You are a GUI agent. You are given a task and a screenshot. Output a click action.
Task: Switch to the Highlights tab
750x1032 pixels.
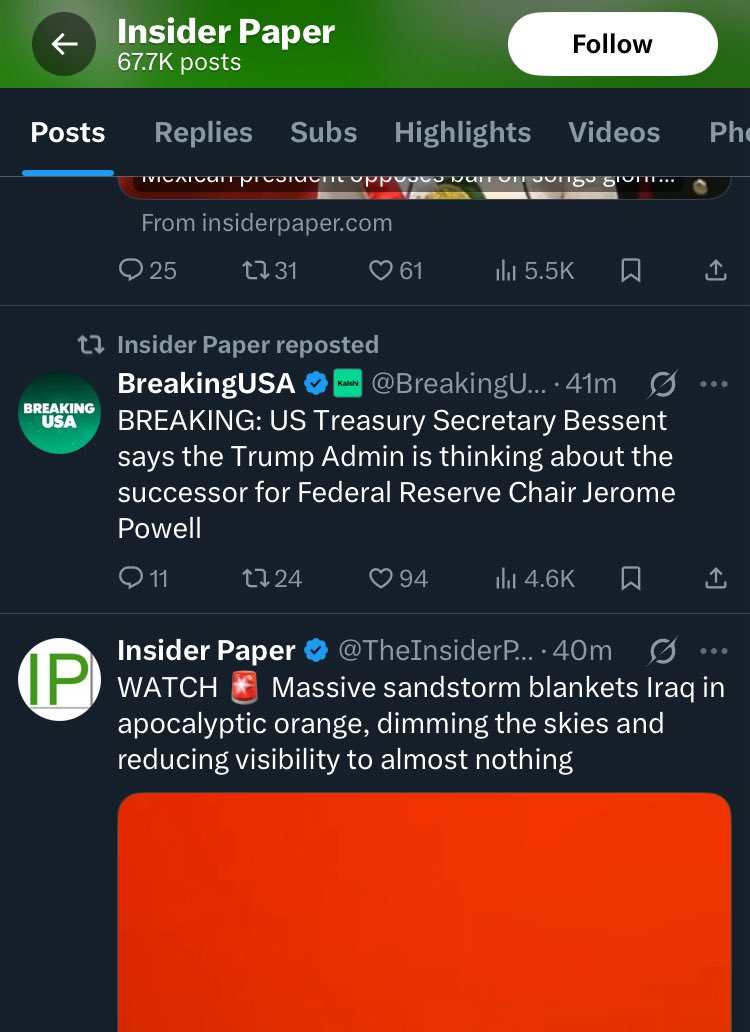(x=462, y=132)
